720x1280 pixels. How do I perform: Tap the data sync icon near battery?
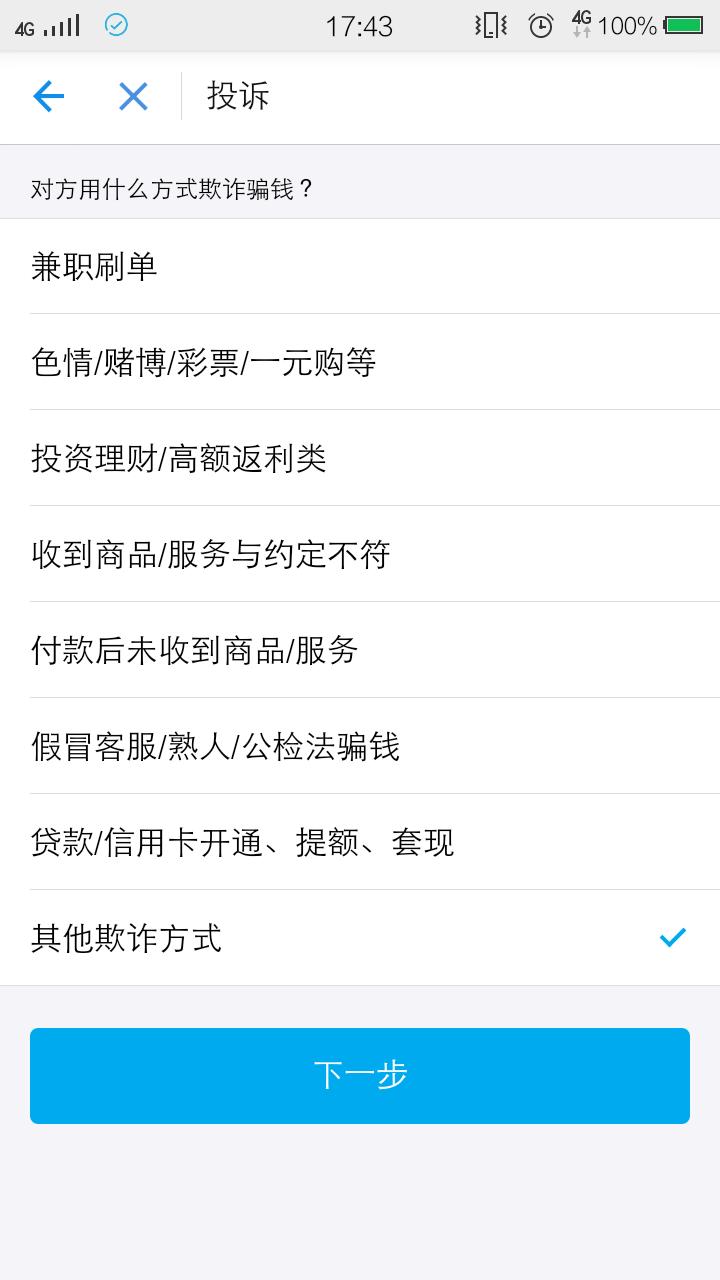(580, 26)
